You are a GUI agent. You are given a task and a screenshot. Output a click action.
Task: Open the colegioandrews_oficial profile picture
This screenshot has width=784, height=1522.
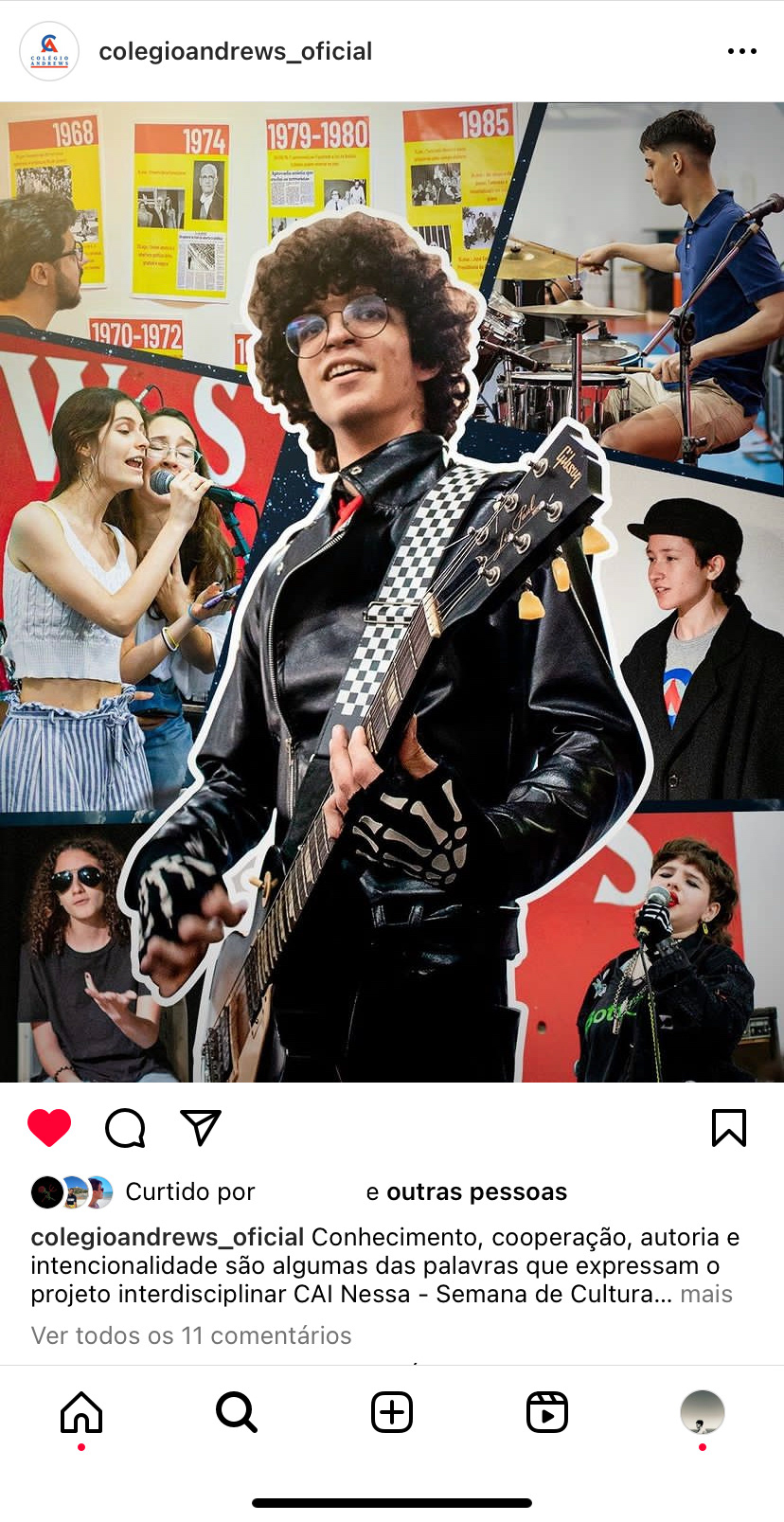[49, 51]
